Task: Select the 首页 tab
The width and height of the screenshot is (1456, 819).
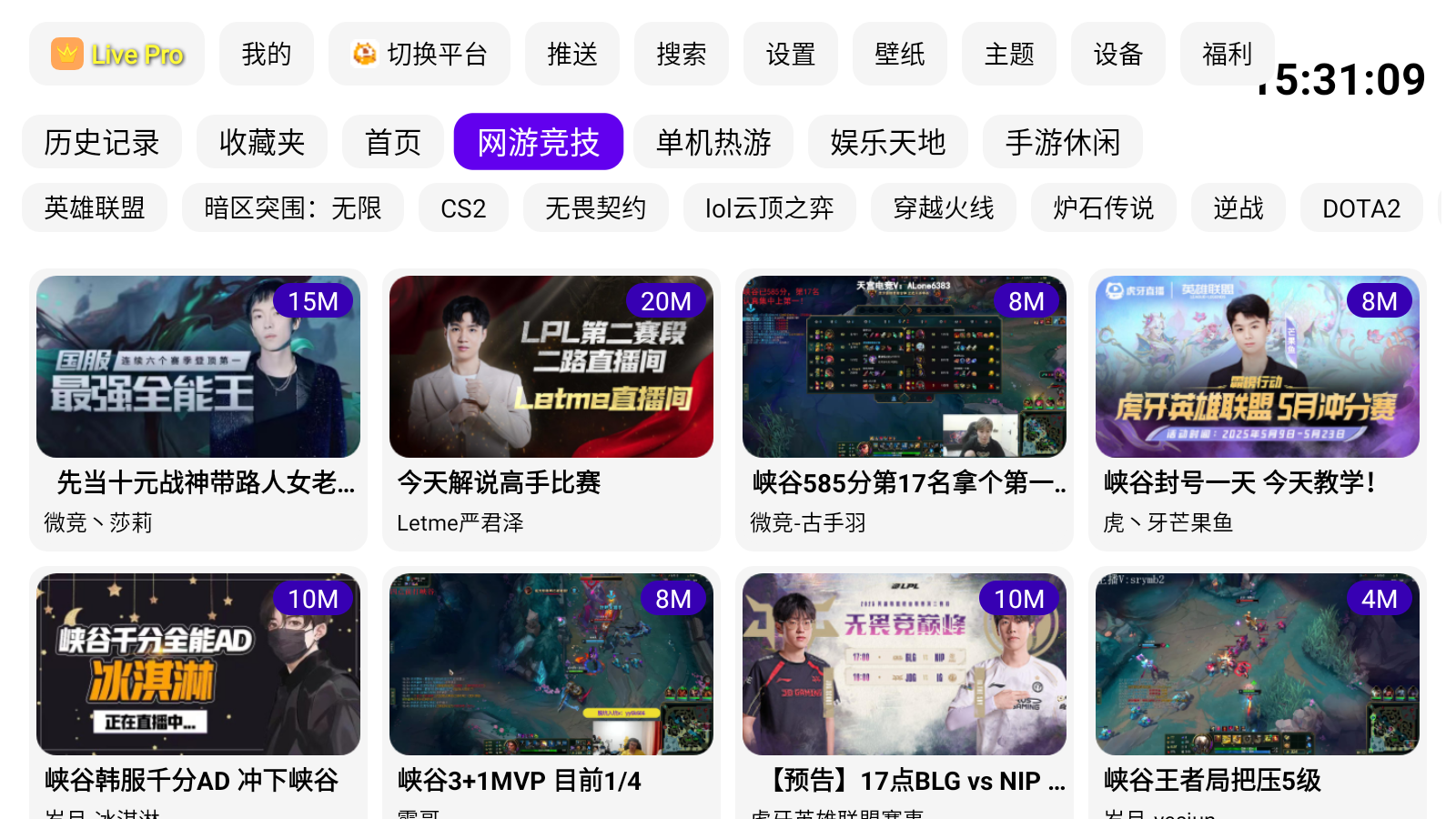Action: [393, 143]
